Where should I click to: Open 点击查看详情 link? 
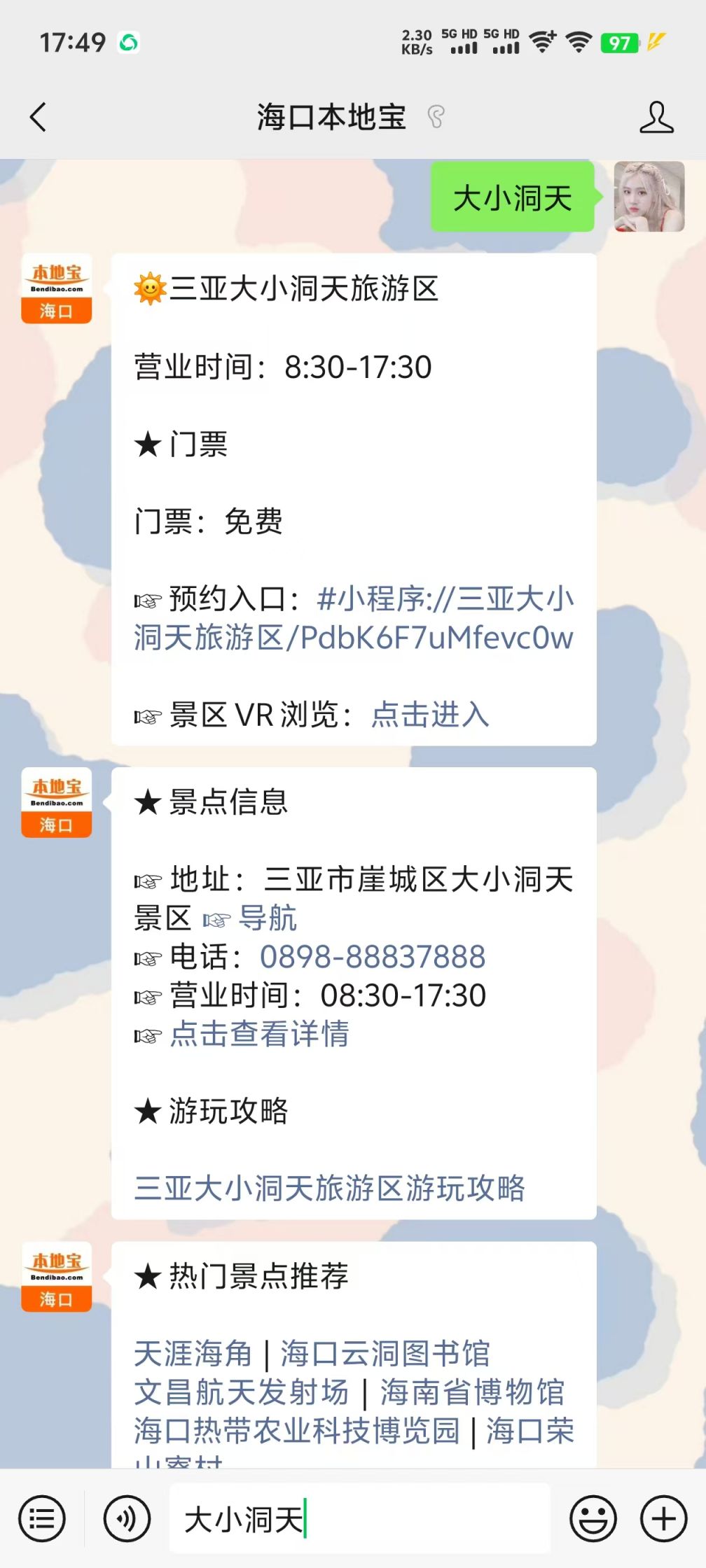(259, 1034)
